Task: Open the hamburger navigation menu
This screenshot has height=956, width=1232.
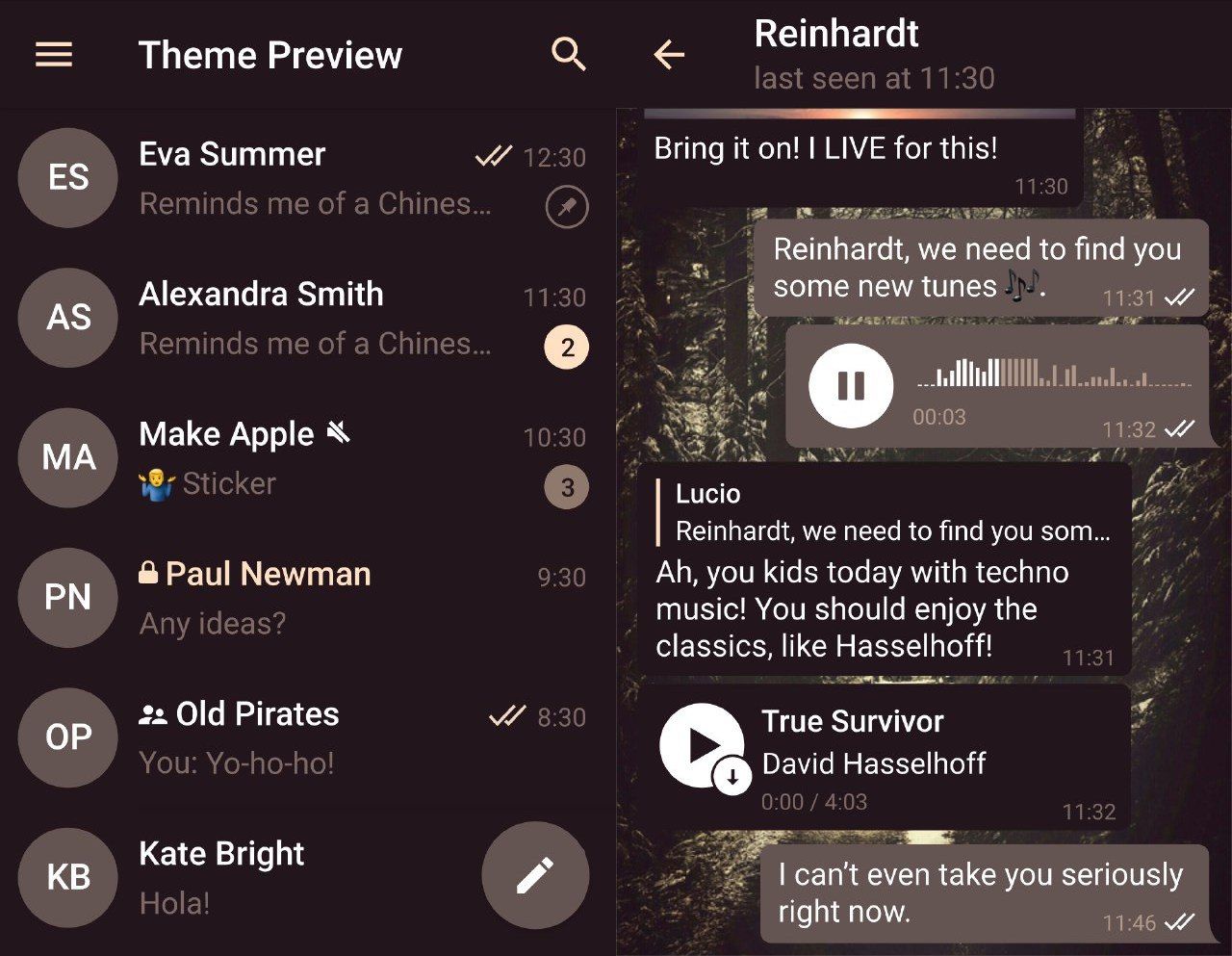Action: pyautogui.click(x=54, y=55)
